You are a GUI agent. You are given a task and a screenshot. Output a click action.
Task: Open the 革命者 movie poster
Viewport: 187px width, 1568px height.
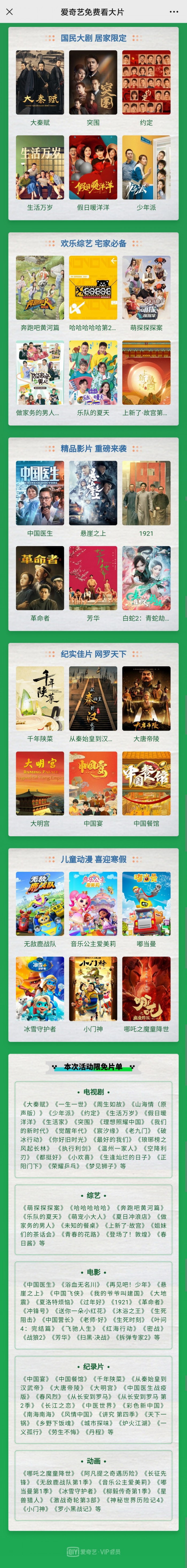[40, 578]
